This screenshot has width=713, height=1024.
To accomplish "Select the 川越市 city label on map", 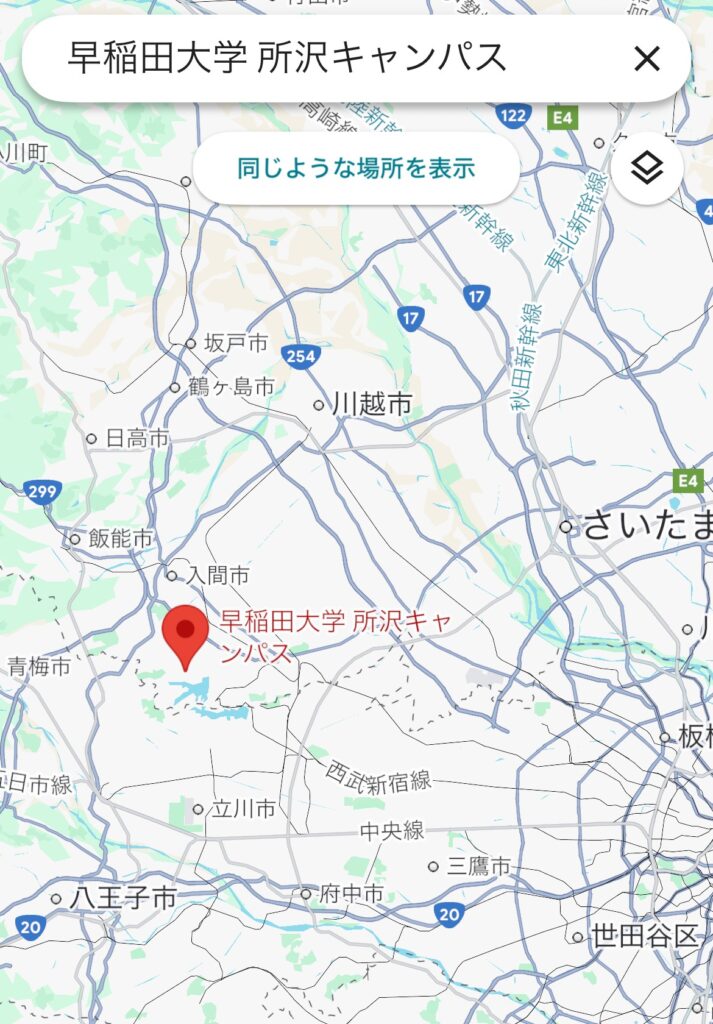I will pos(371,405).
